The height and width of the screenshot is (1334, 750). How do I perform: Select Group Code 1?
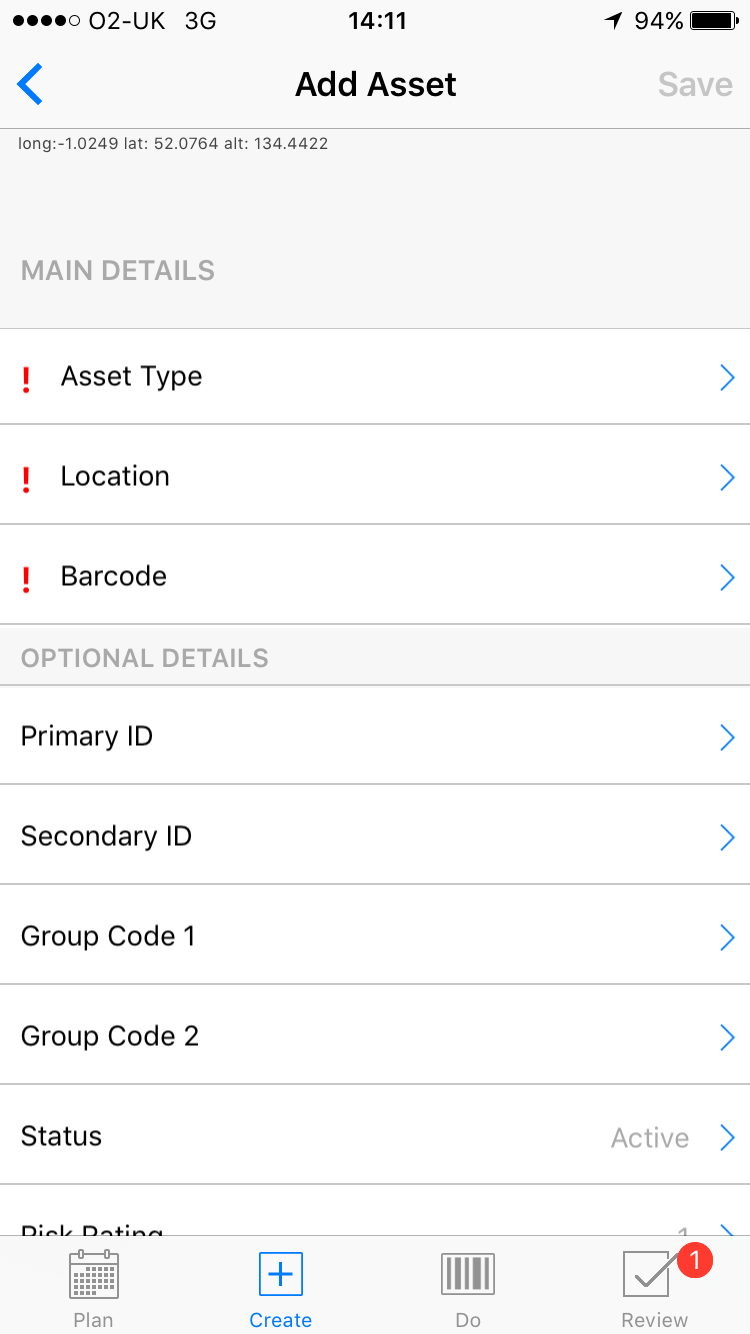(375, 935)
